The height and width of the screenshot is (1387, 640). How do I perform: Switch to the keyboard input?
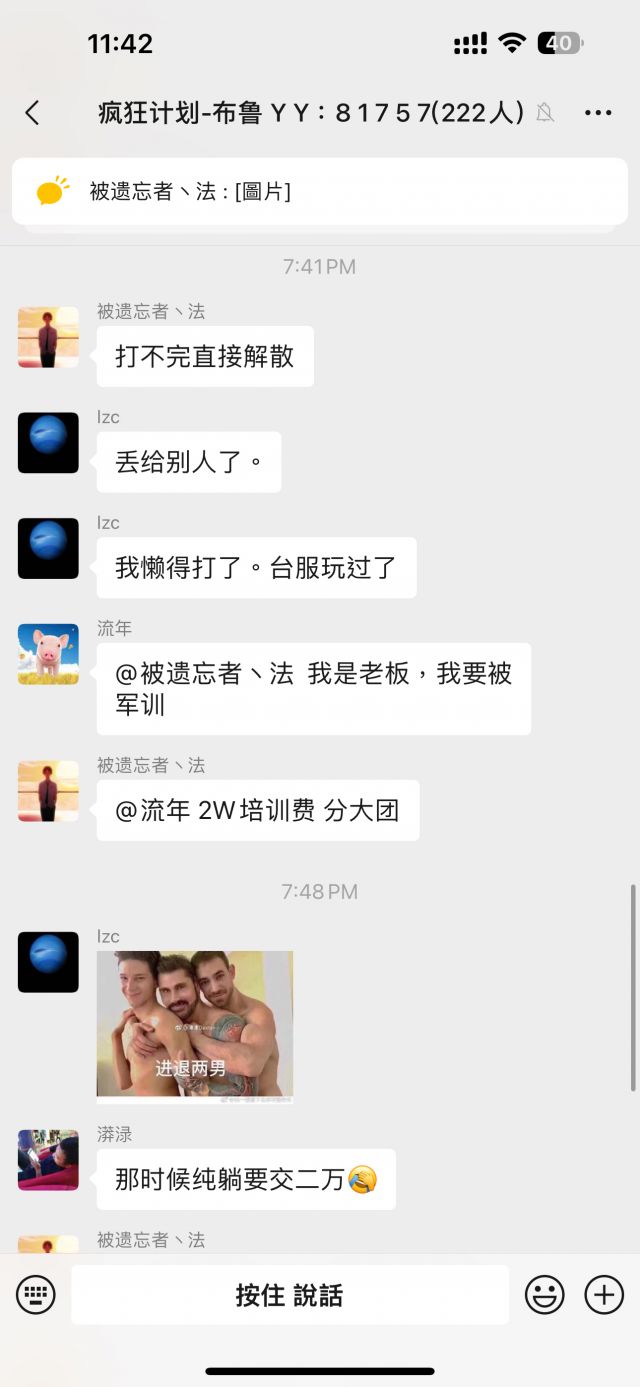pos(36,1295)
